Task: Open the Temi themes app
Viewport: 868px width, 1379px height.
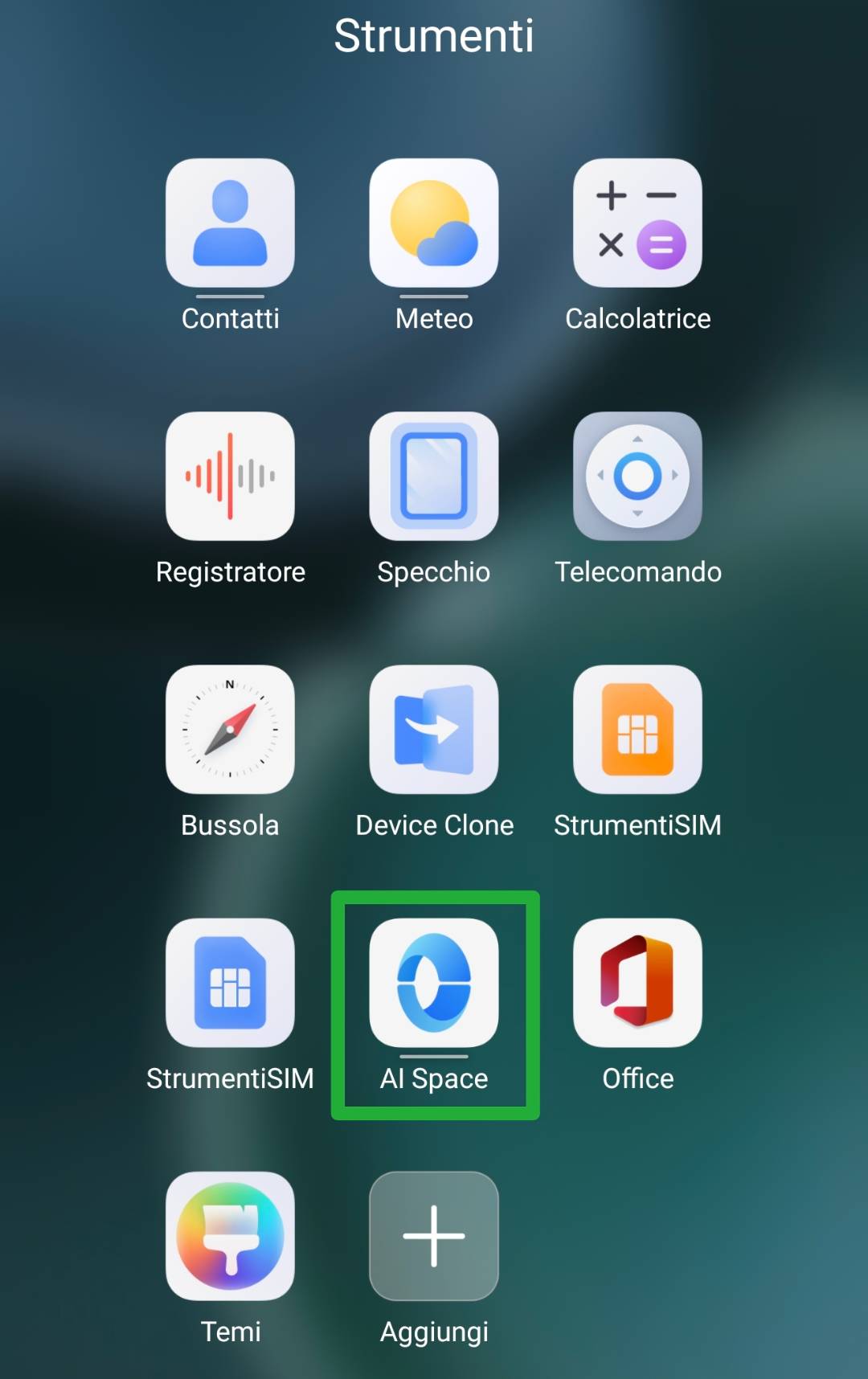Action: point(230,1235)
